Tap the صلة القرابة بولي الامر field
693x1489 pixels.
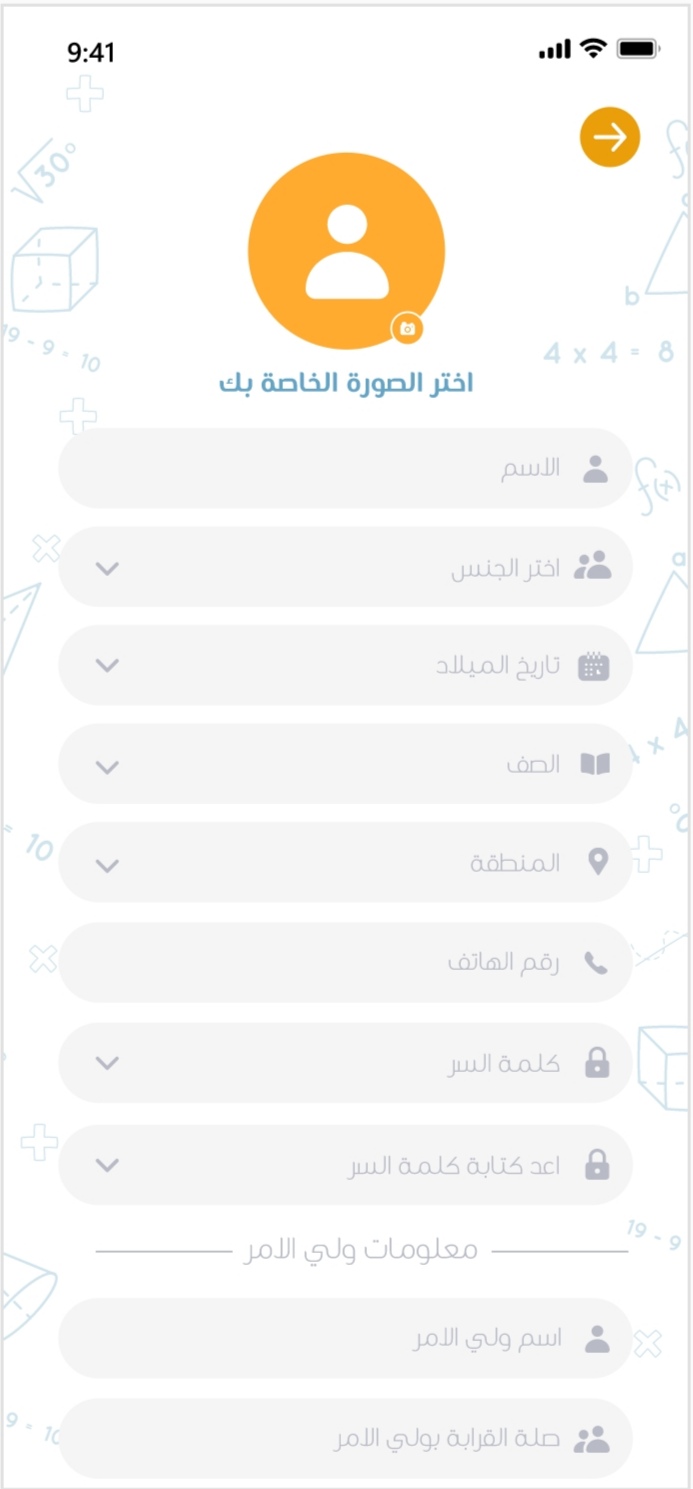point(346,1439)
